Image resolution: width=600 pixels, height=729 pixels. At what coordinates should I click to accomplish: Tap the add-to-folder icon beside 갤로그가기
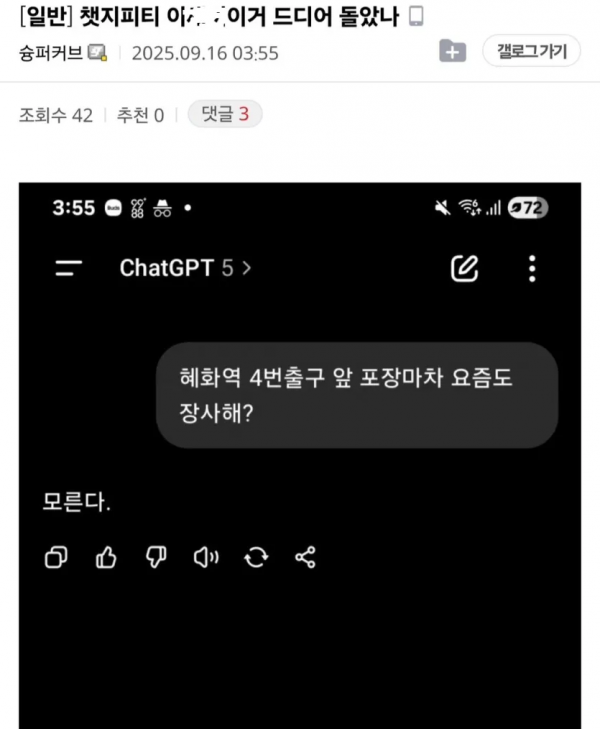[x=453, y=52]
